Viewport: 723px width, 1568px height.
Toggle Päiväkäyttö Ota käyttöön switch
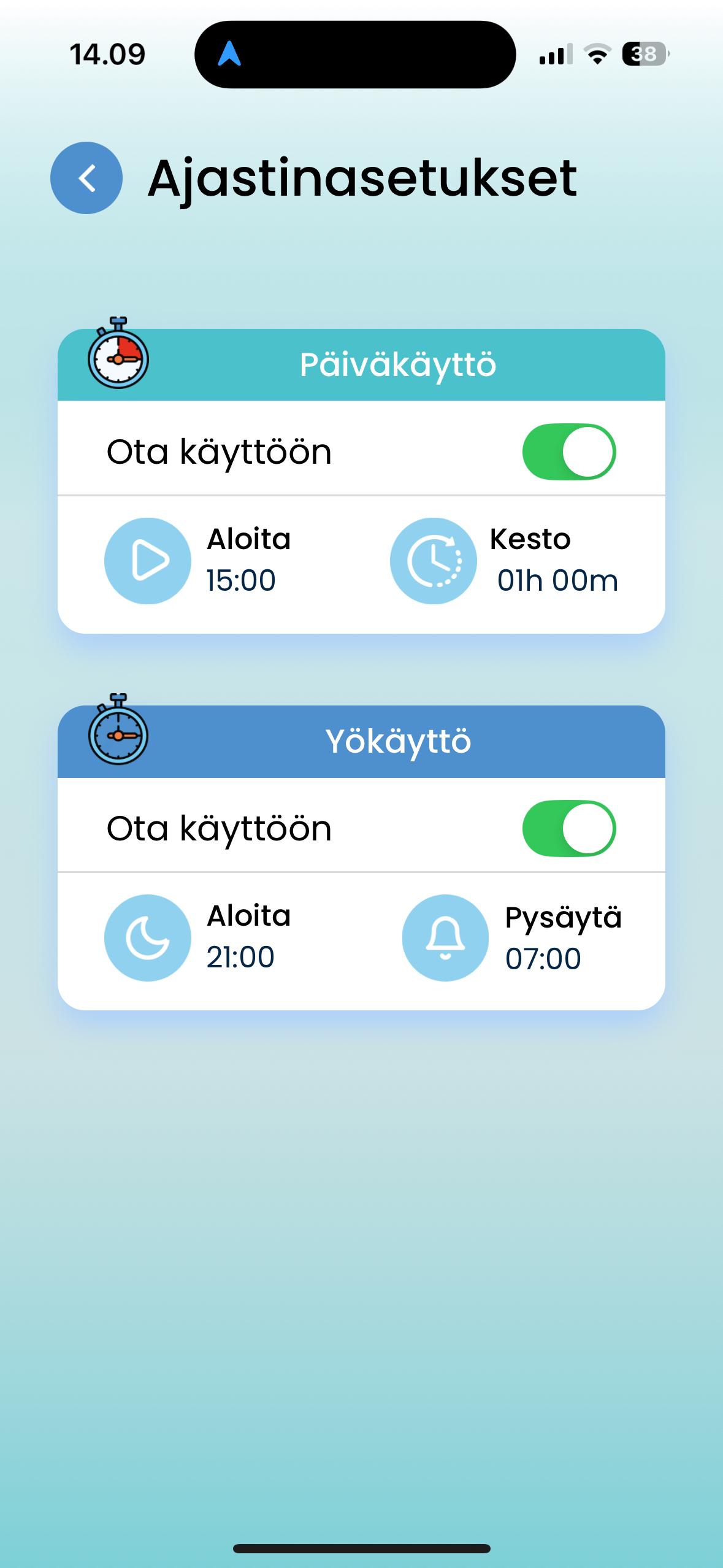tap(569, 452)
